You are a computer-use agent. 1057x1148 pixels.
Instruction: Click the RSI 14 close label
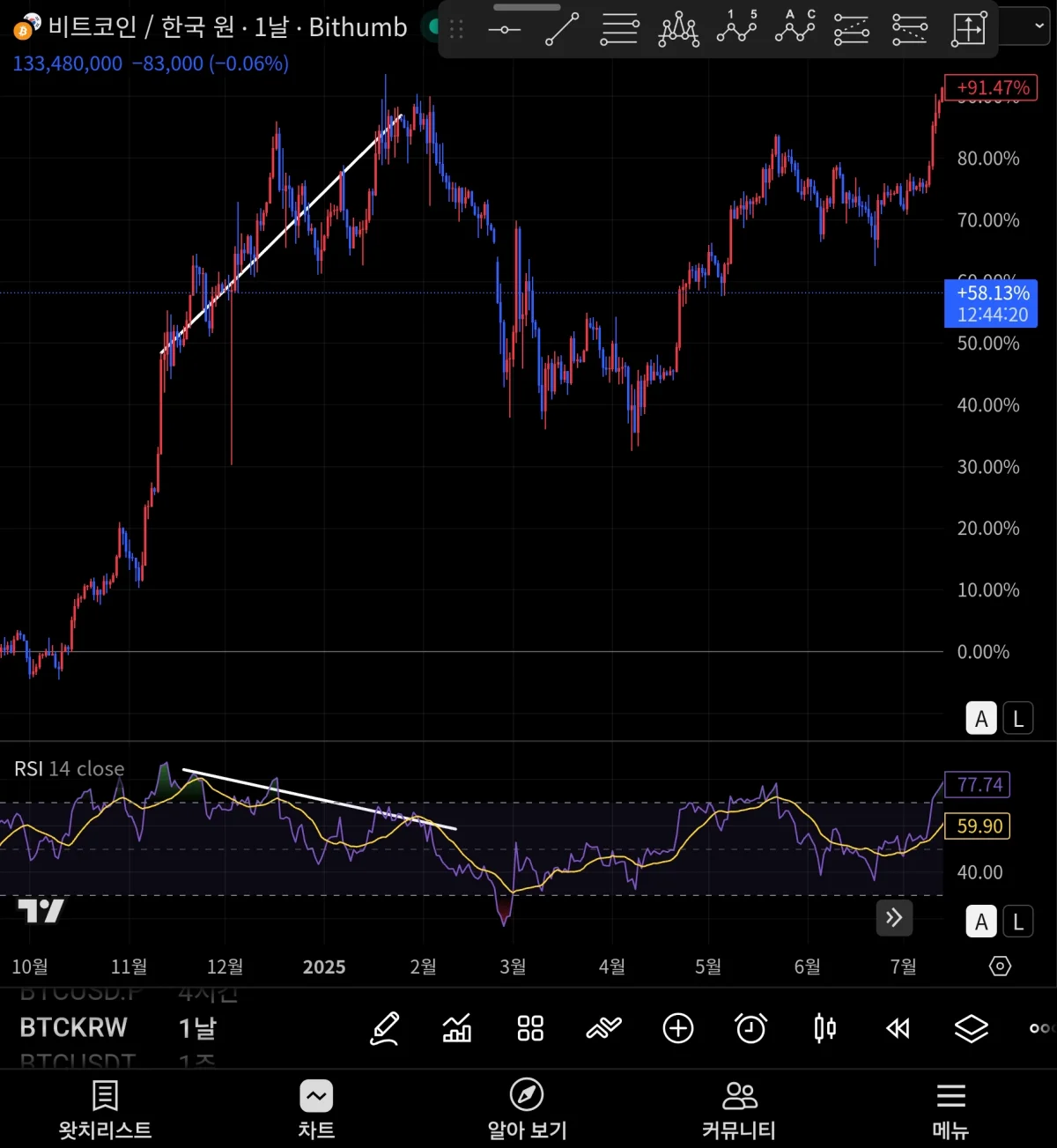pyautogui.click(x=69, y=768)
